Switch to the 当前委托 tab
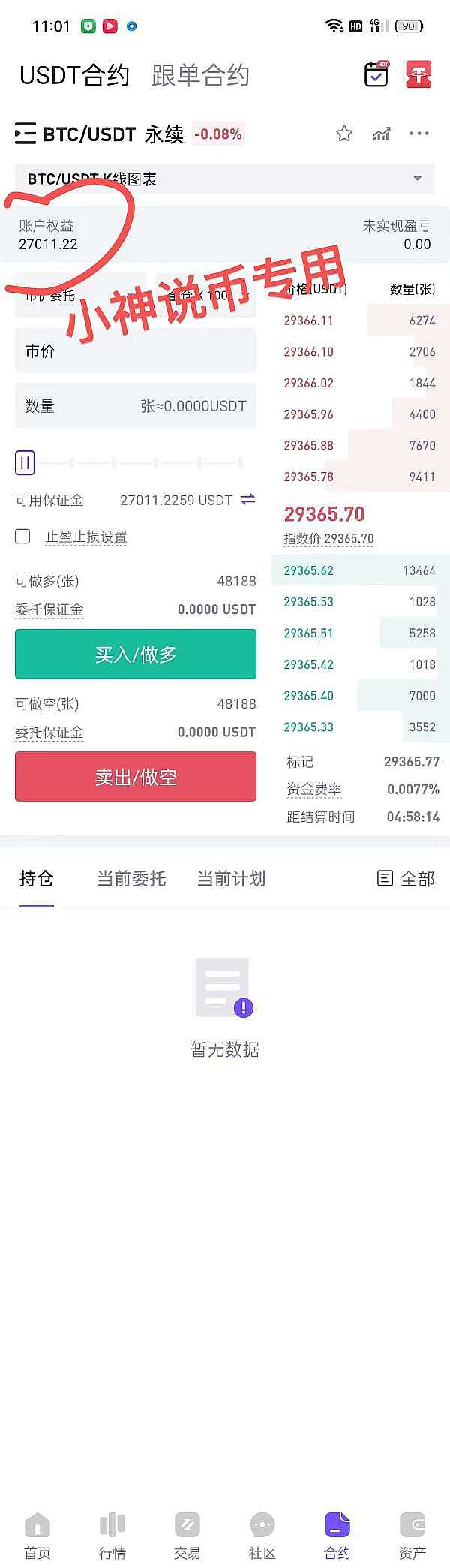 point(131,878)
